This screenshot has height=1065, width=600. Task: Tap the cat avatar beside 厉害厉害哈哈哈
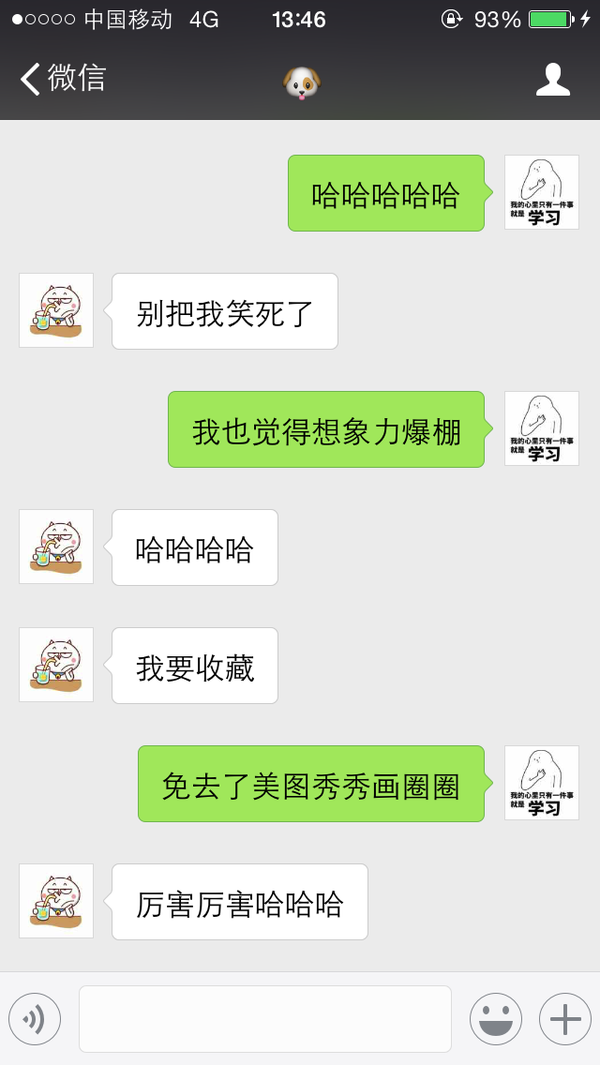coord(56,901)
